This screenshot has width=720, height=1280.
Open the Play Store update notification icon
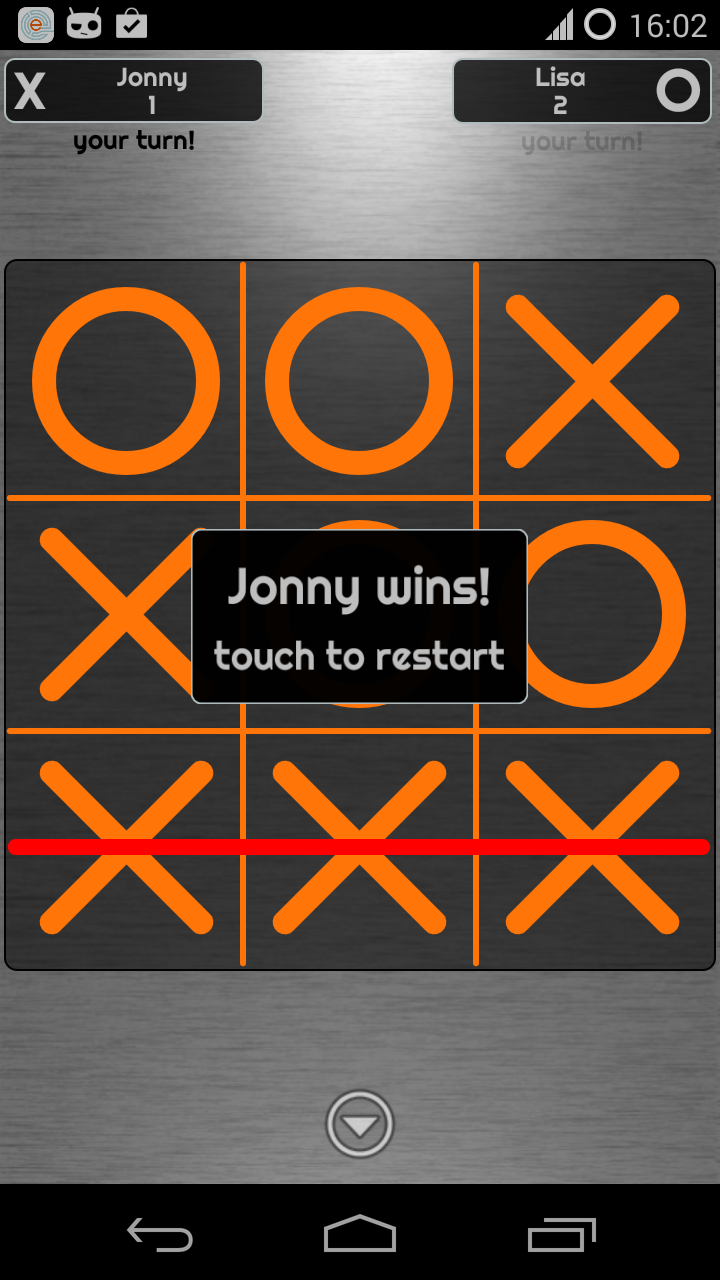tap(133, 24)
